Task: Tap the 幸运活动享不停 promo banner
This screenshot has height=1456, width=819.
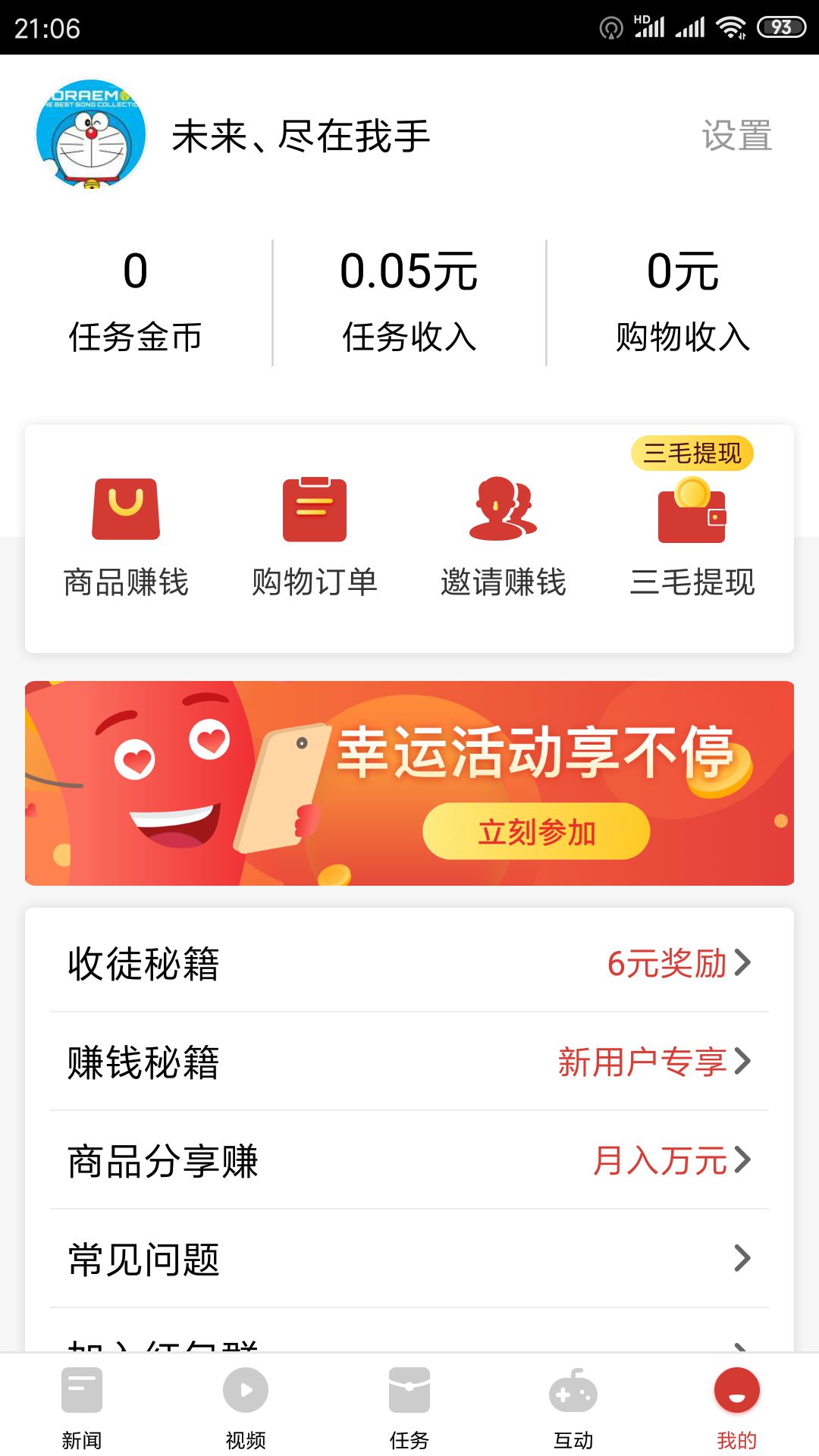Action: pyautogui.click(x=409, y=783)
